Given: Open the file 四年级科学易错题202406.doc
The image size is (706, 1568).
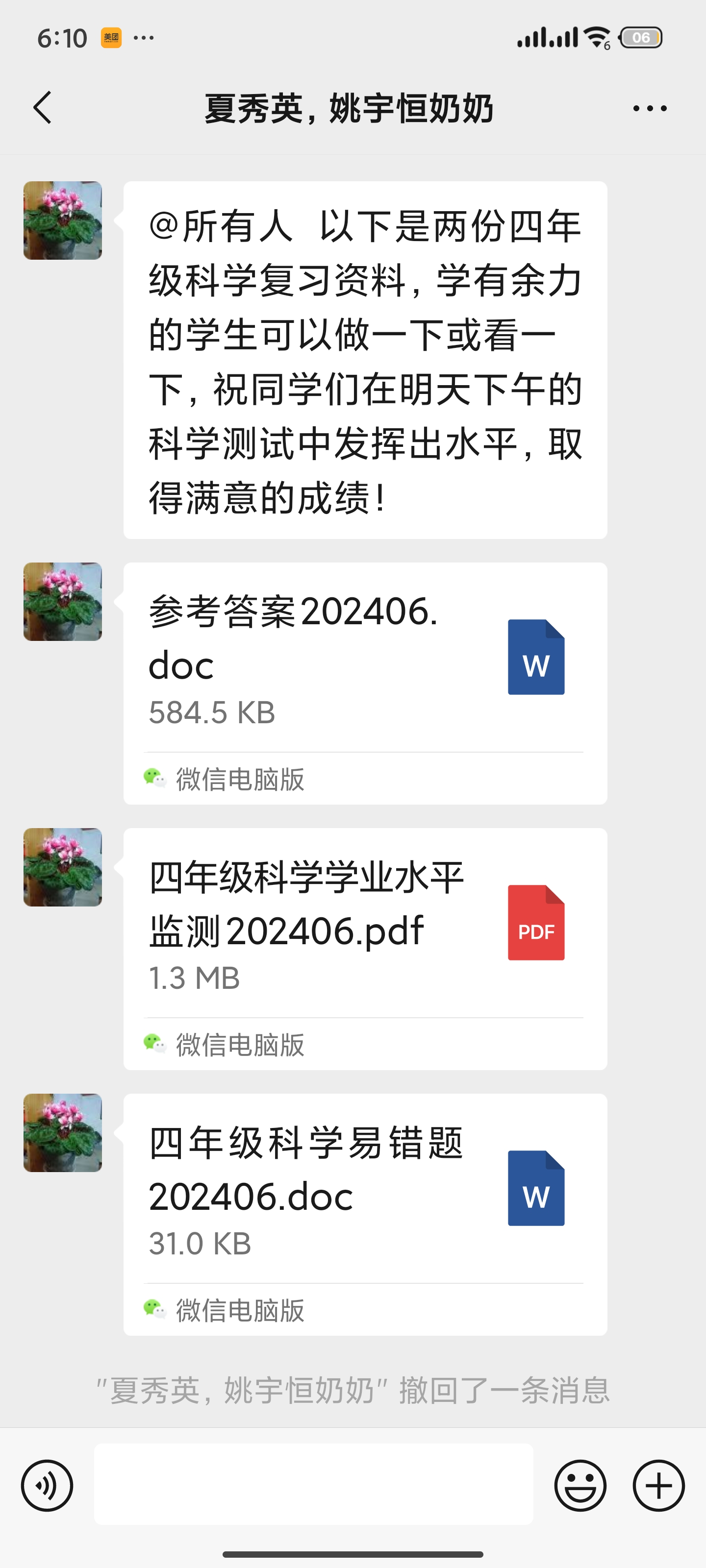Looking at the screenshot, I should pos(365,1214).
